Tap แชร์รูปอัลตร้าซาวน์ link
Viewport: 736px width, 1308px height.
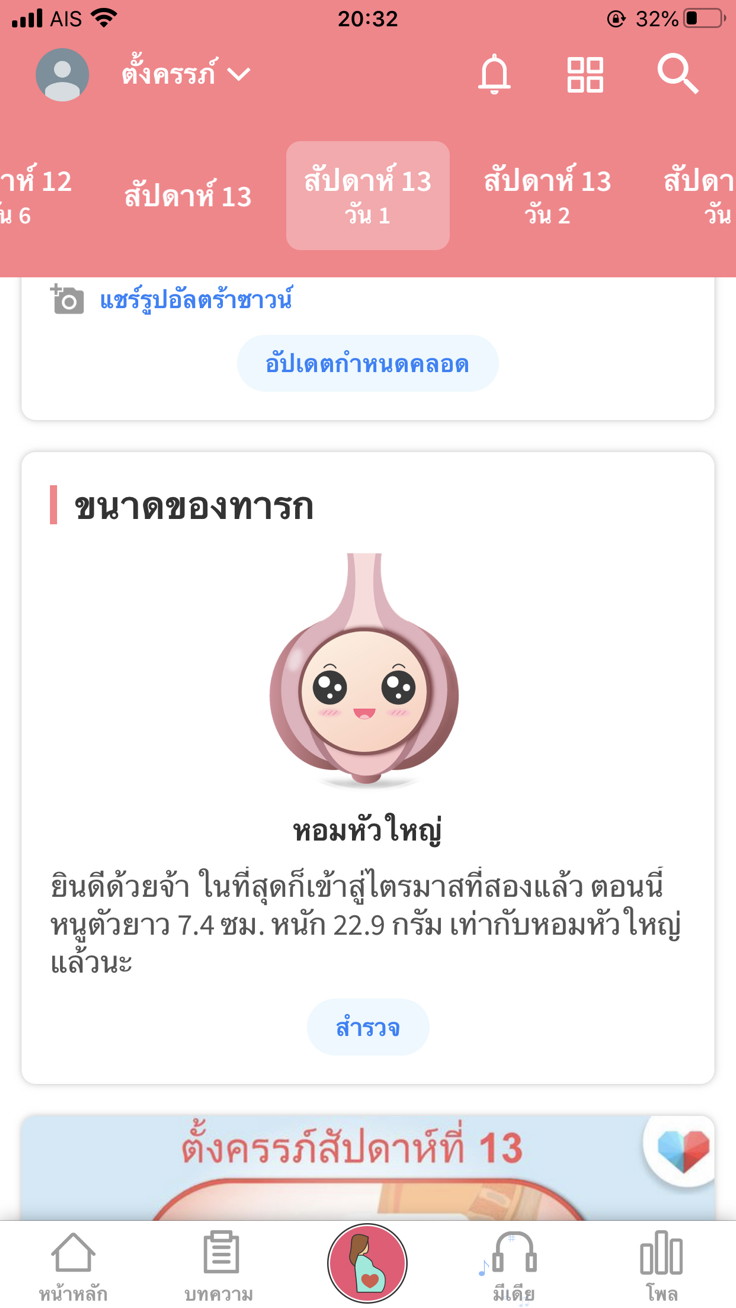tap(195, 300)
